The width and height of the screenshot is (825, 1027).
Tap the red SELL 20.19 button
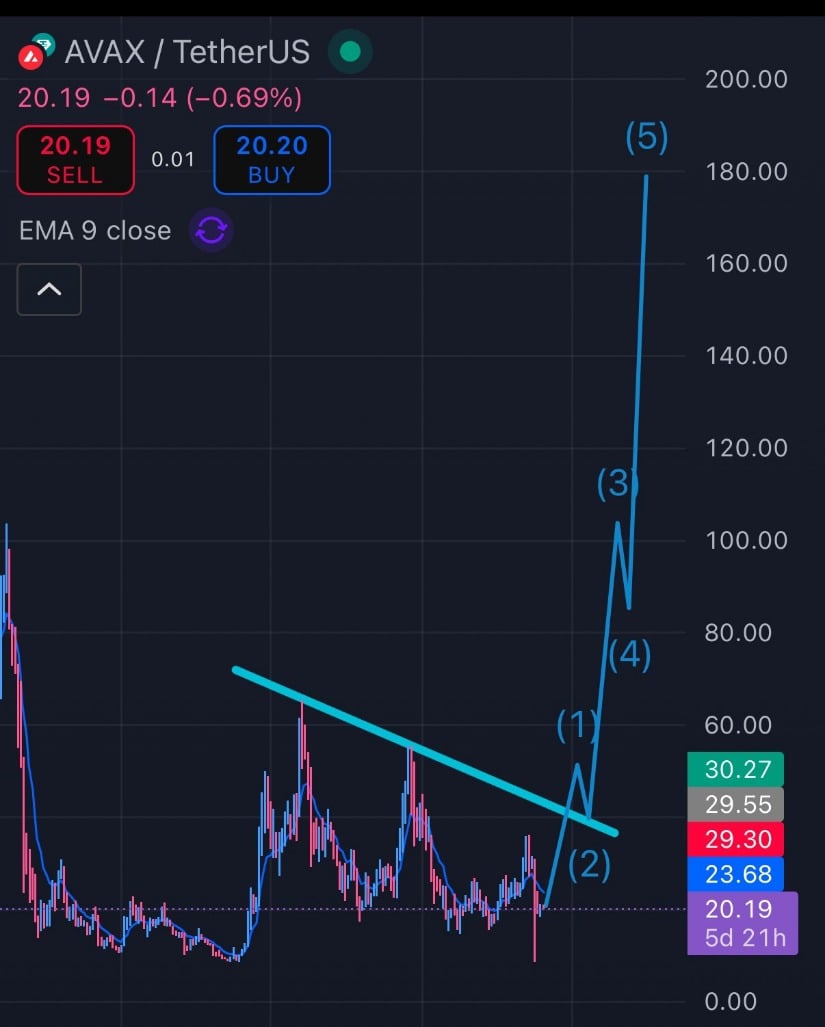point(75,160)
